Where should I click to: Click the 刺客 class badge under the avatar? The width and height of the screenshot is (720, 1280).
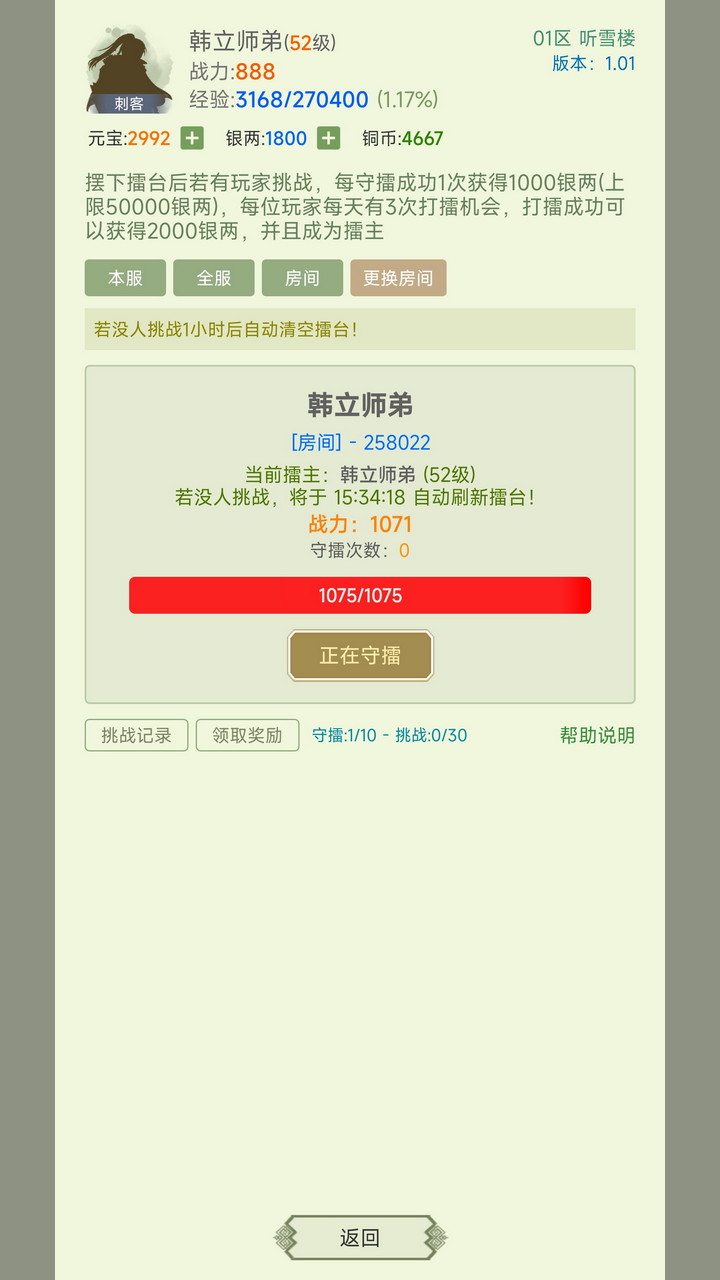pyautogui.click(x=130, y=103)
